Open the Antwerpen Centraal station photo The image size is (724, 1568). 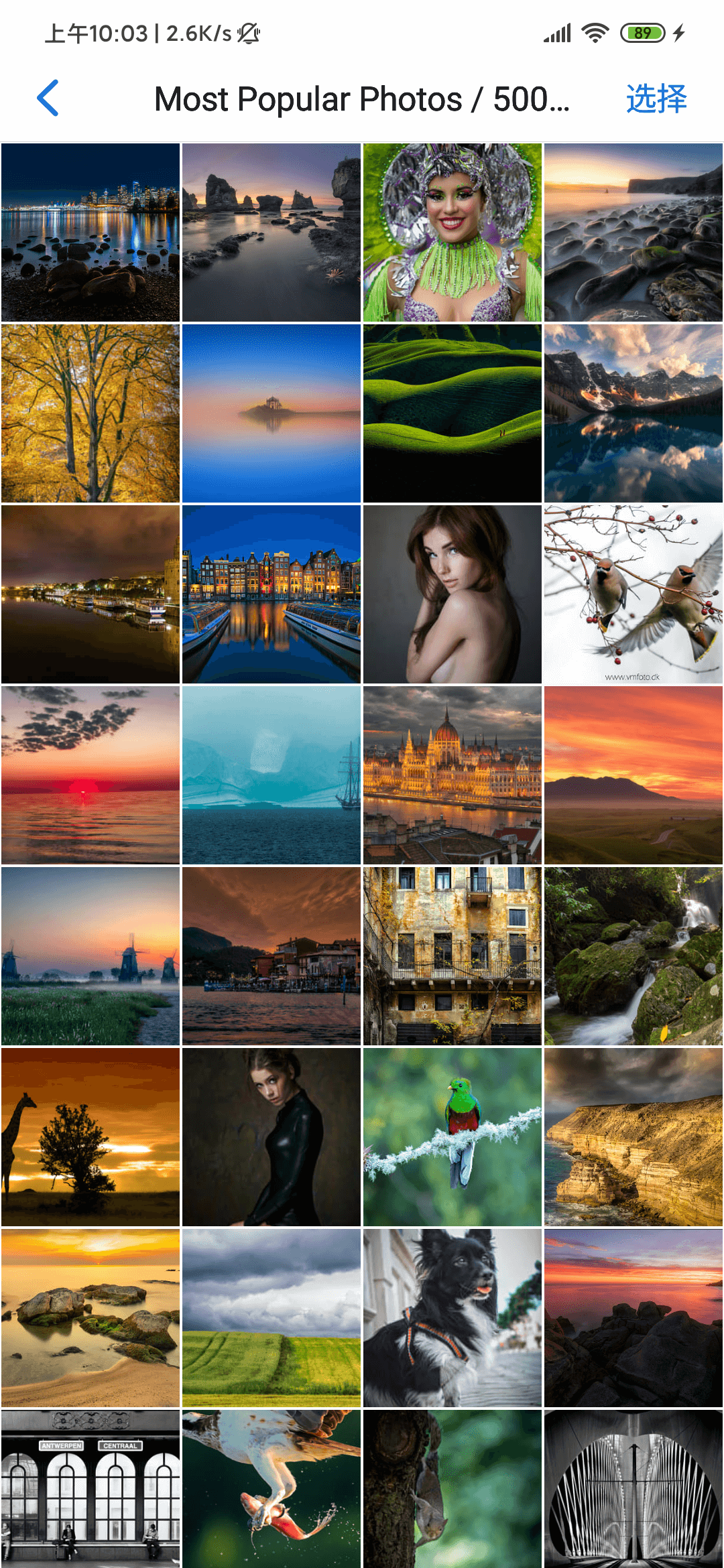(90, 1489)
